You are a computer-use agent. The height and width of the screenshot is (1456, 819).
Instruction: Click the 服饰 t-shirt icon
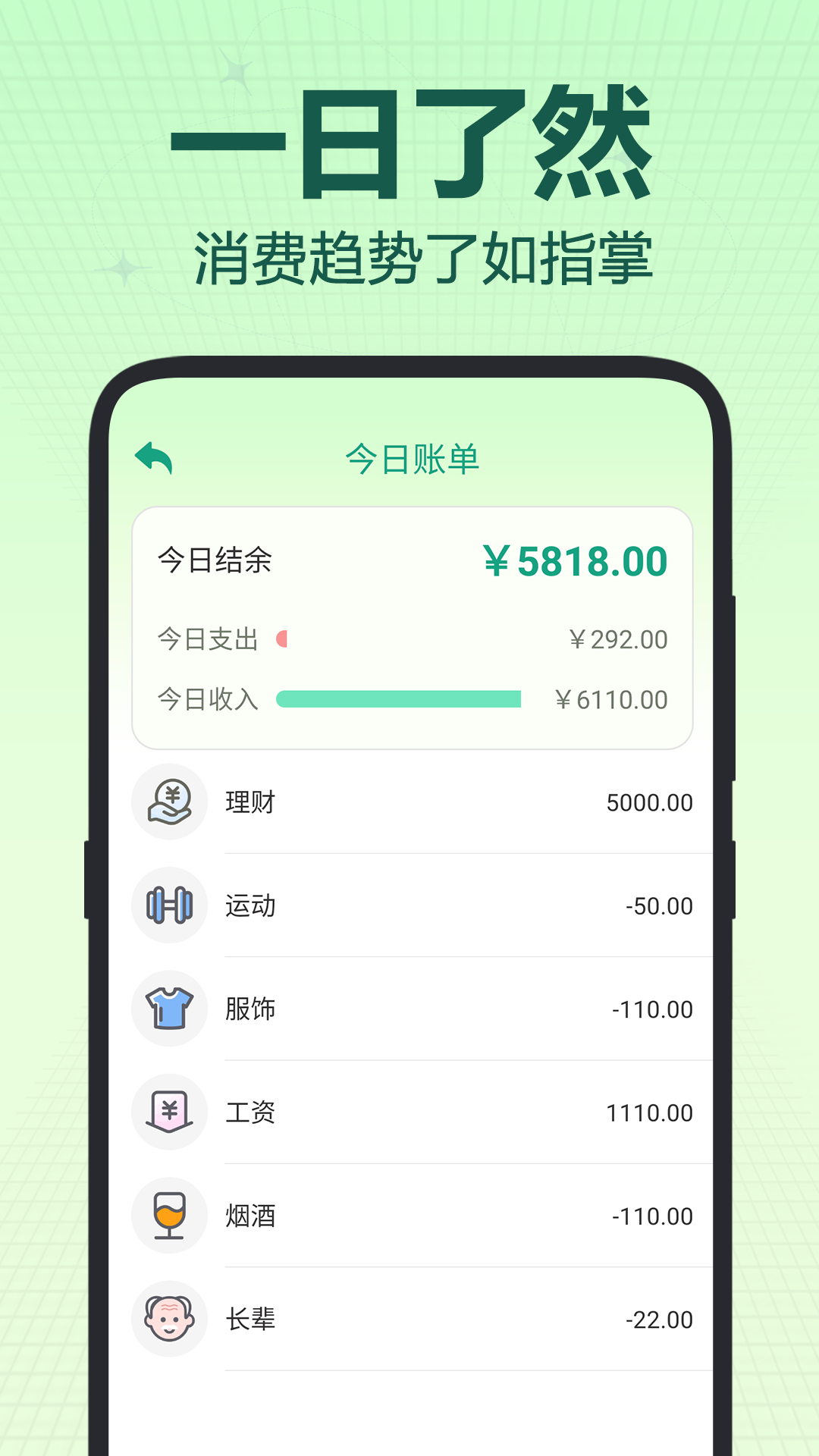(x=170, y=1009)
